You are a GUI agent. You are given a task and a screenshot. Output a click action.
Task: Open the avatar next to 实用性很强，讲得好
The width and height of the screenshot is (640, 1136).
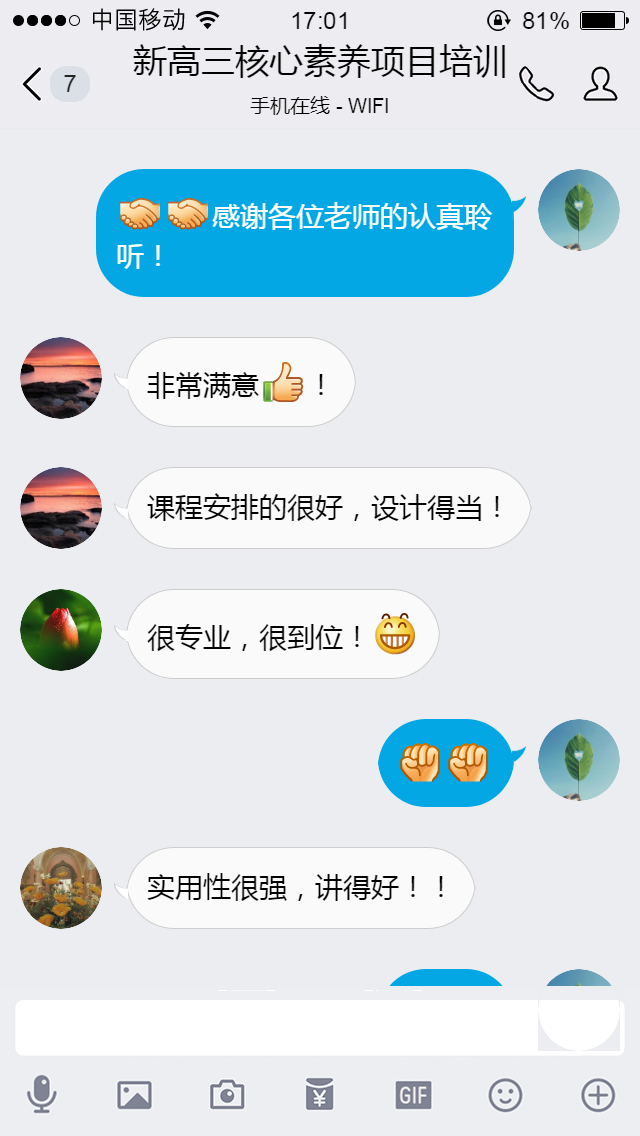click(x=61, y=888)
